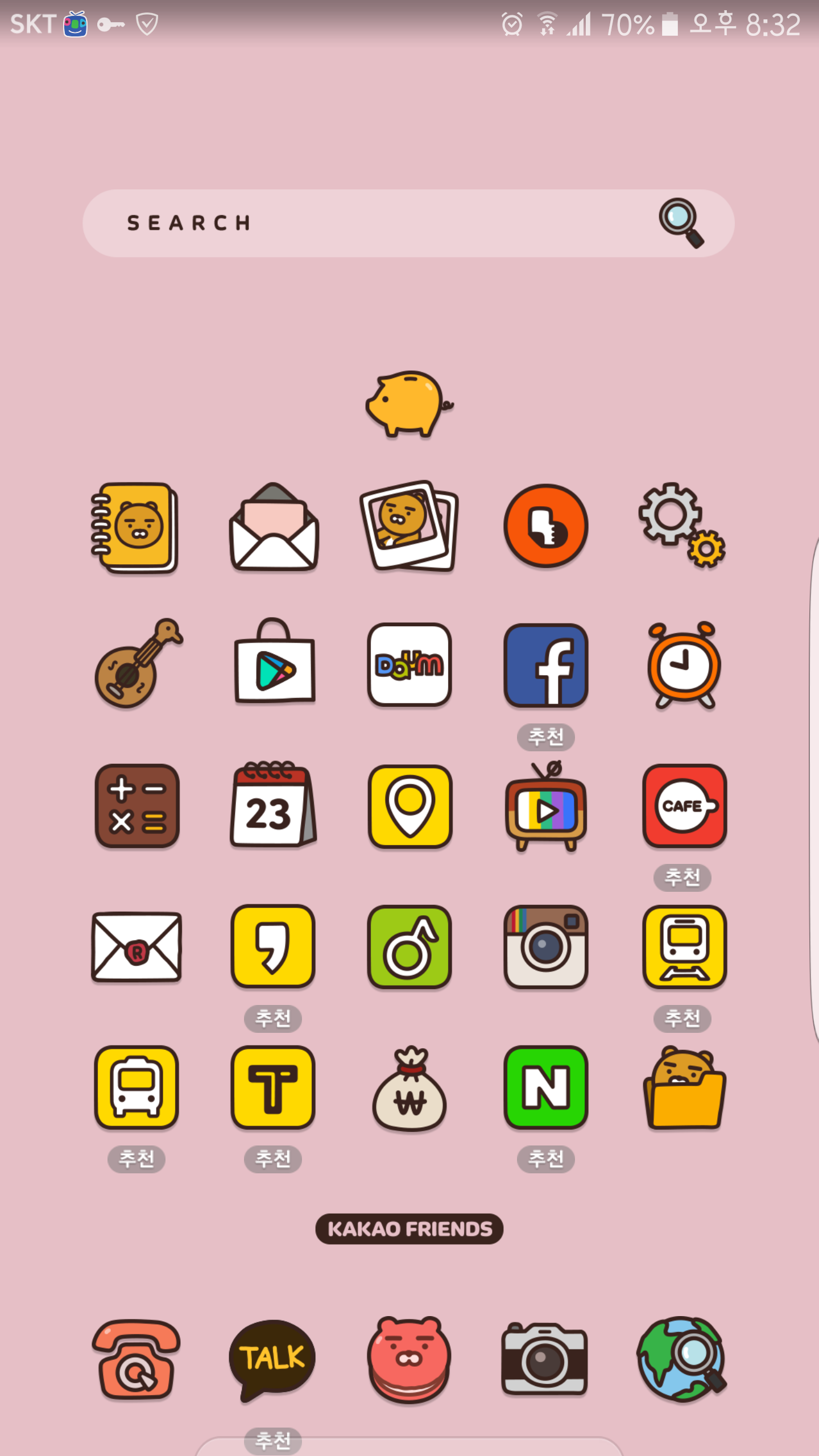
Task: Open the camera in the dock
Action: tap(545, 1359)
